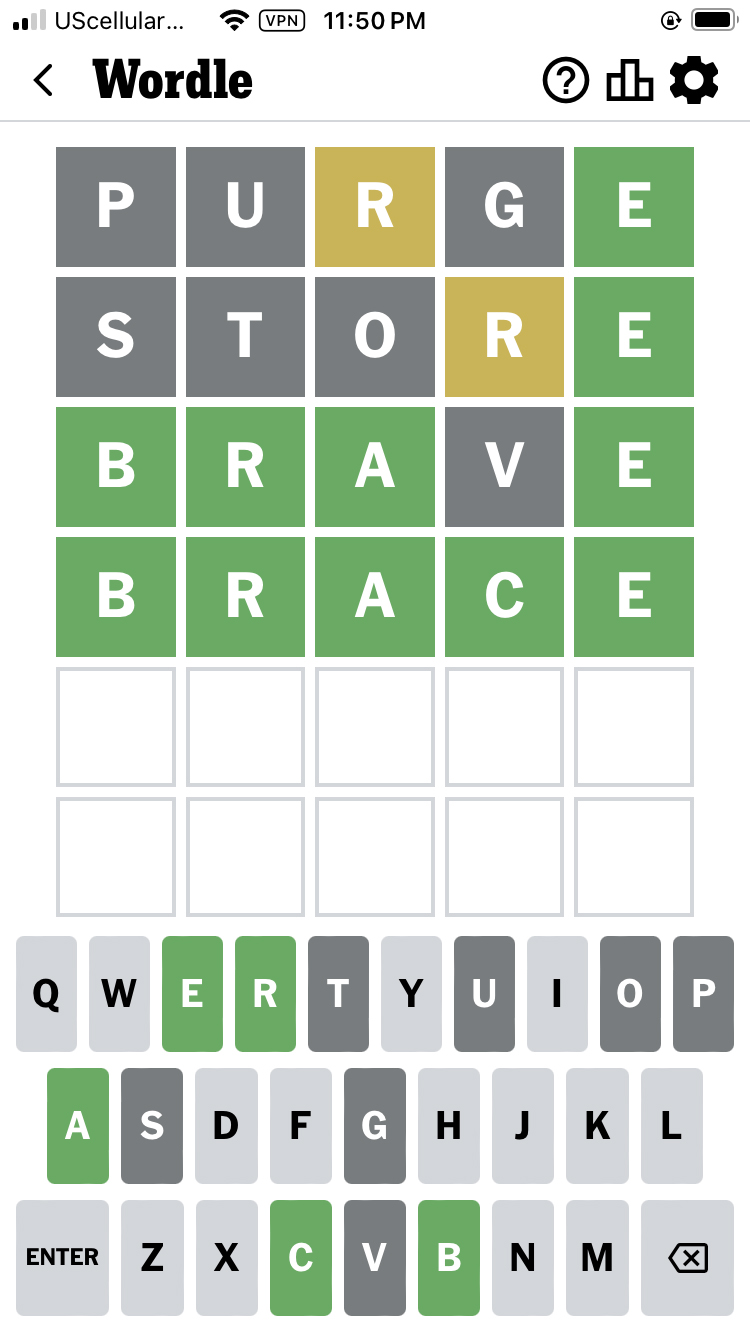
Task: Open the settings gear
Action: [x=694, y=80]
